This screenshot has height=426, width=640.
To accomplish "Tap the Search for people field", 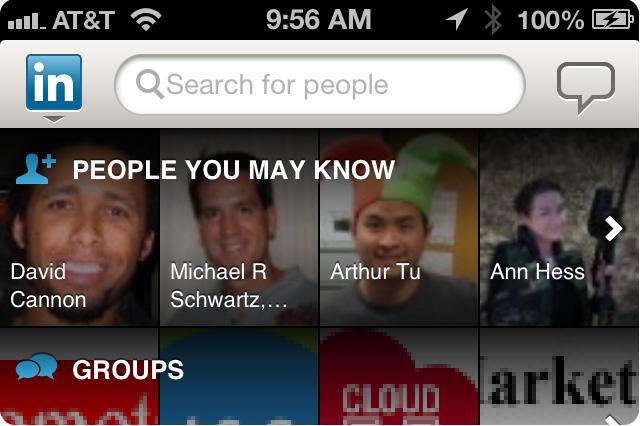I will 320,85.
